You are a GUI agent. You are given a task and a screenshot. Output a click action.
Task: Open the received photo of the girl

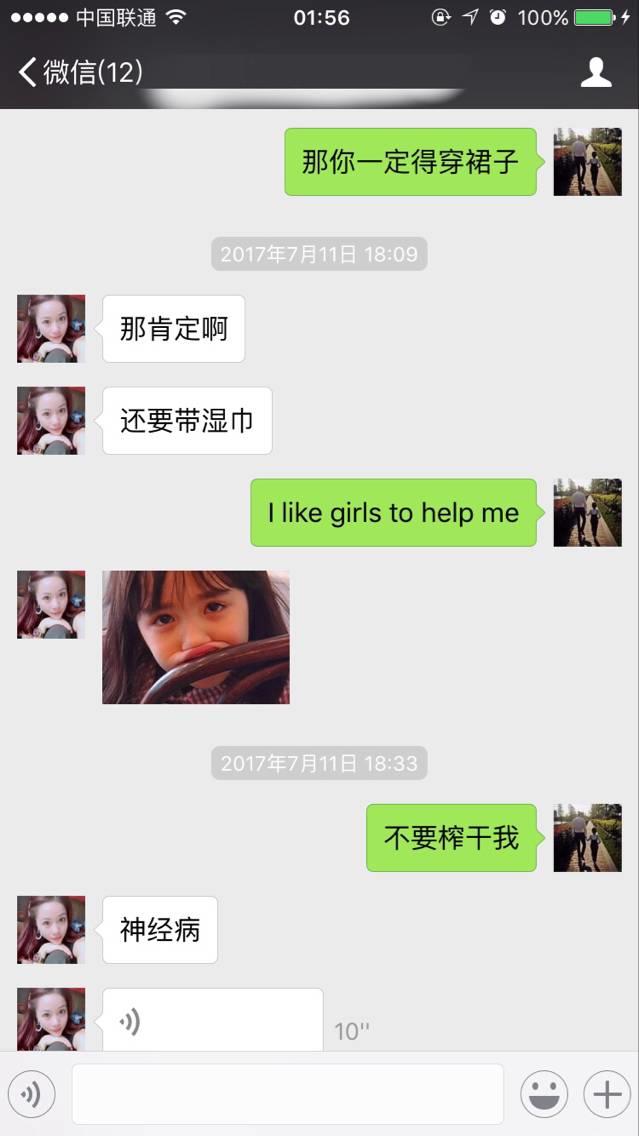[196, 637]
